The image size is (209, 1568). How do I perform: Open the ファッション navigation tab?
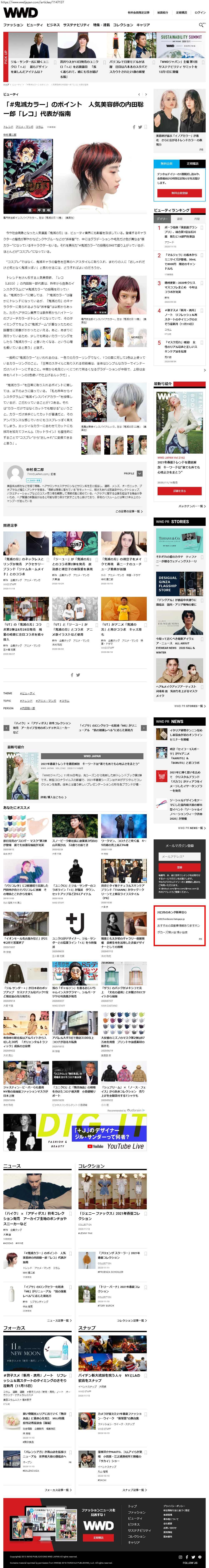(x=13, y=25)
